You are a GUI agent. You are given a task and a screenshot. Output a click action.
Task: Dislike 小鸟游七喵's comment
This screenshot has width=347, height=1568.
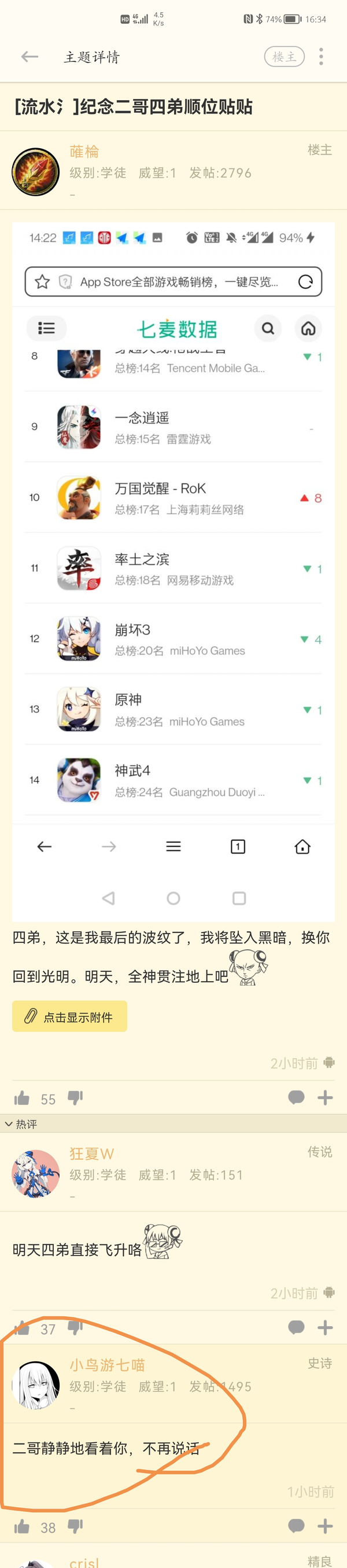[x=75, y=1526]
